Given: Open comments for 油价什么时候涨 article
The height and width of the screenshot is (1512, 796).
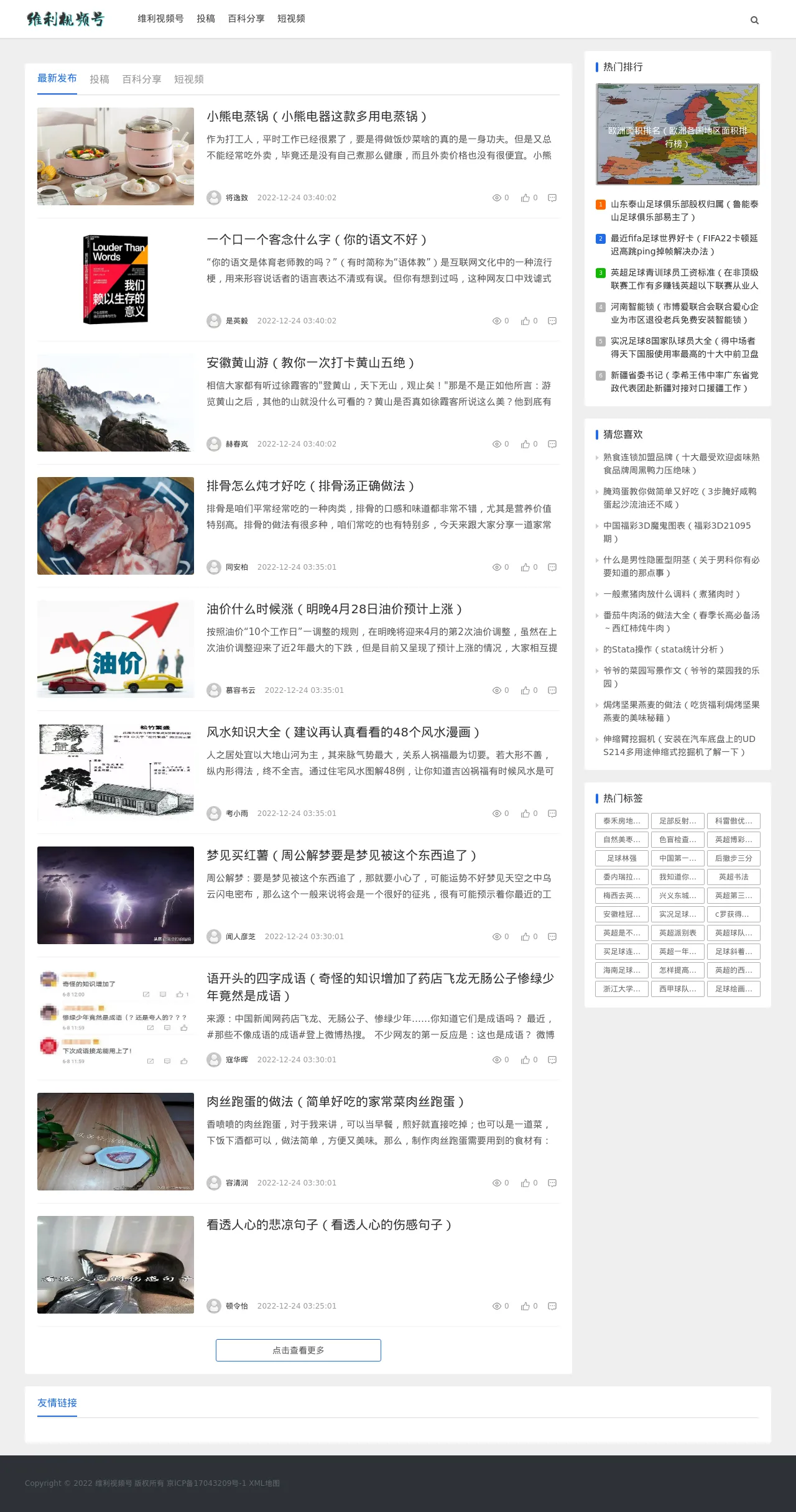Looking at the screenshot, I should click(552, 690).
